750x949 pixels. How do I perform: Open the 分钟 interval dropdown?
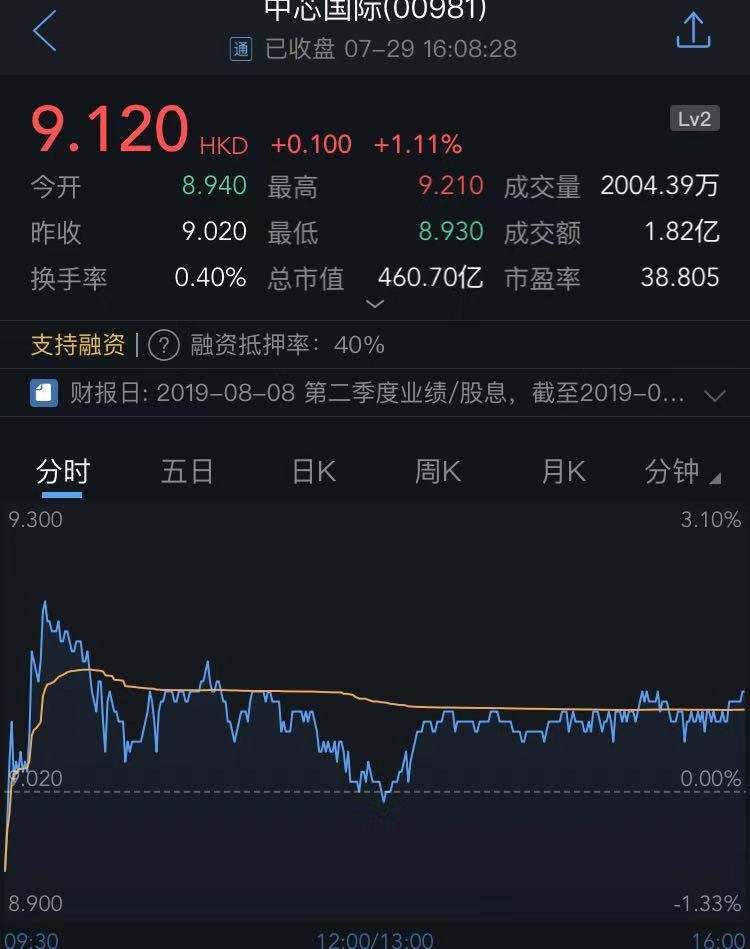pyautogui.click(x=682, y=472)
